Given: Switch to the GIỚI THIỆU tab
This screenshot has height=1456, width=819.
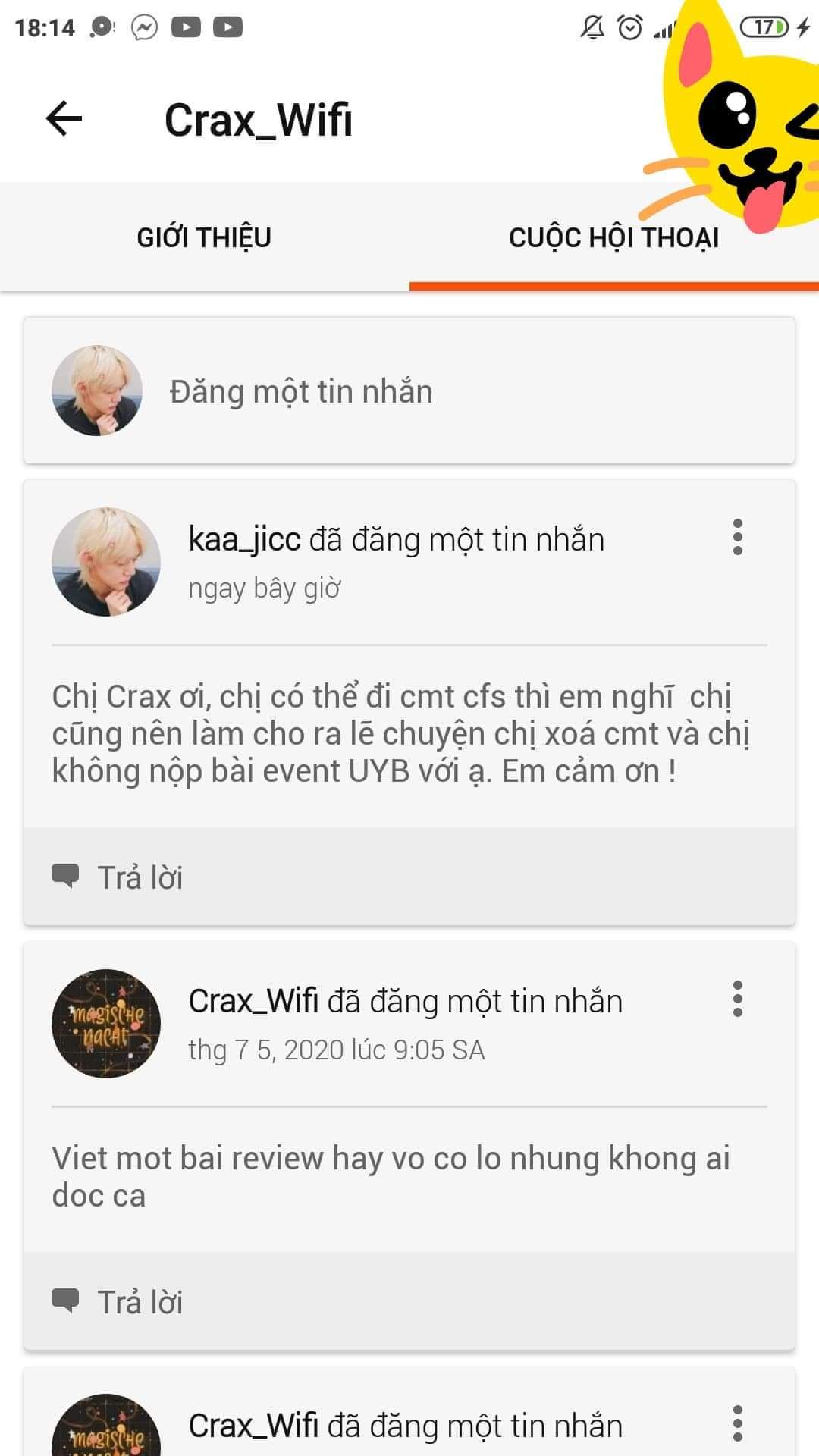Looking at the screenshot, I should tap(204, 237).
